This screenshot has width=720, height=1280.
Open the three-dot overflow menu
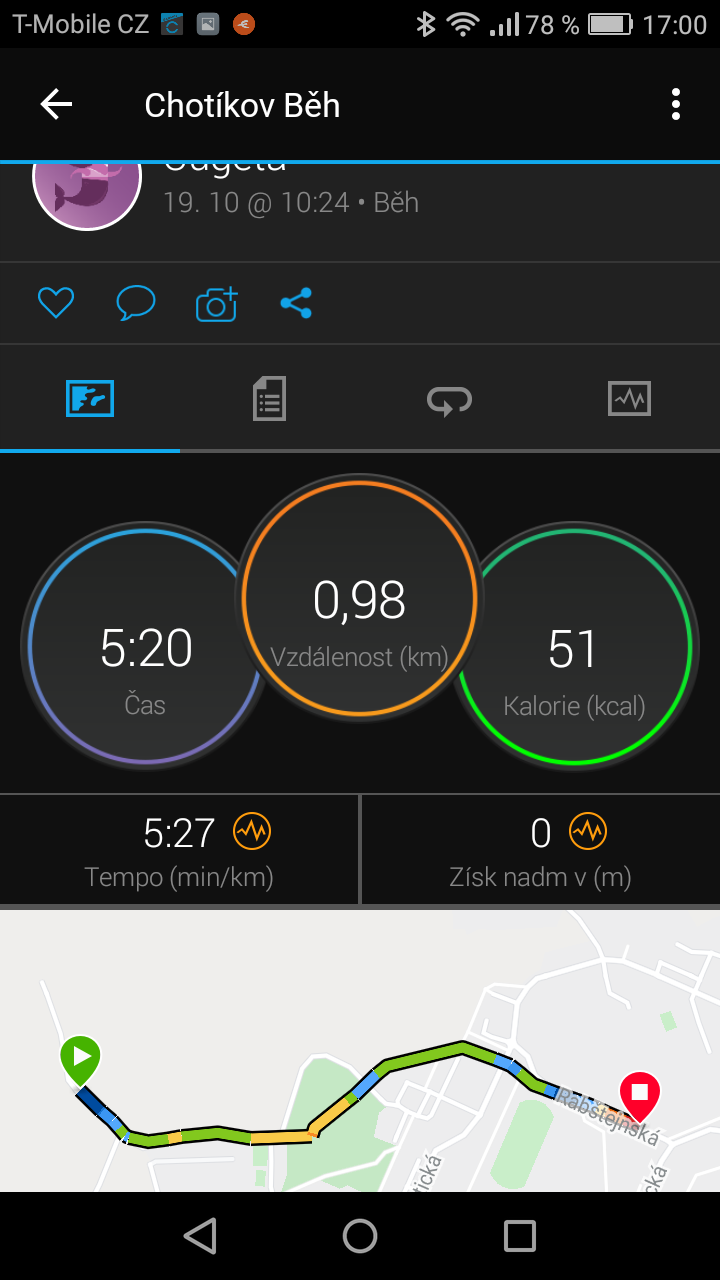point(676,104)
